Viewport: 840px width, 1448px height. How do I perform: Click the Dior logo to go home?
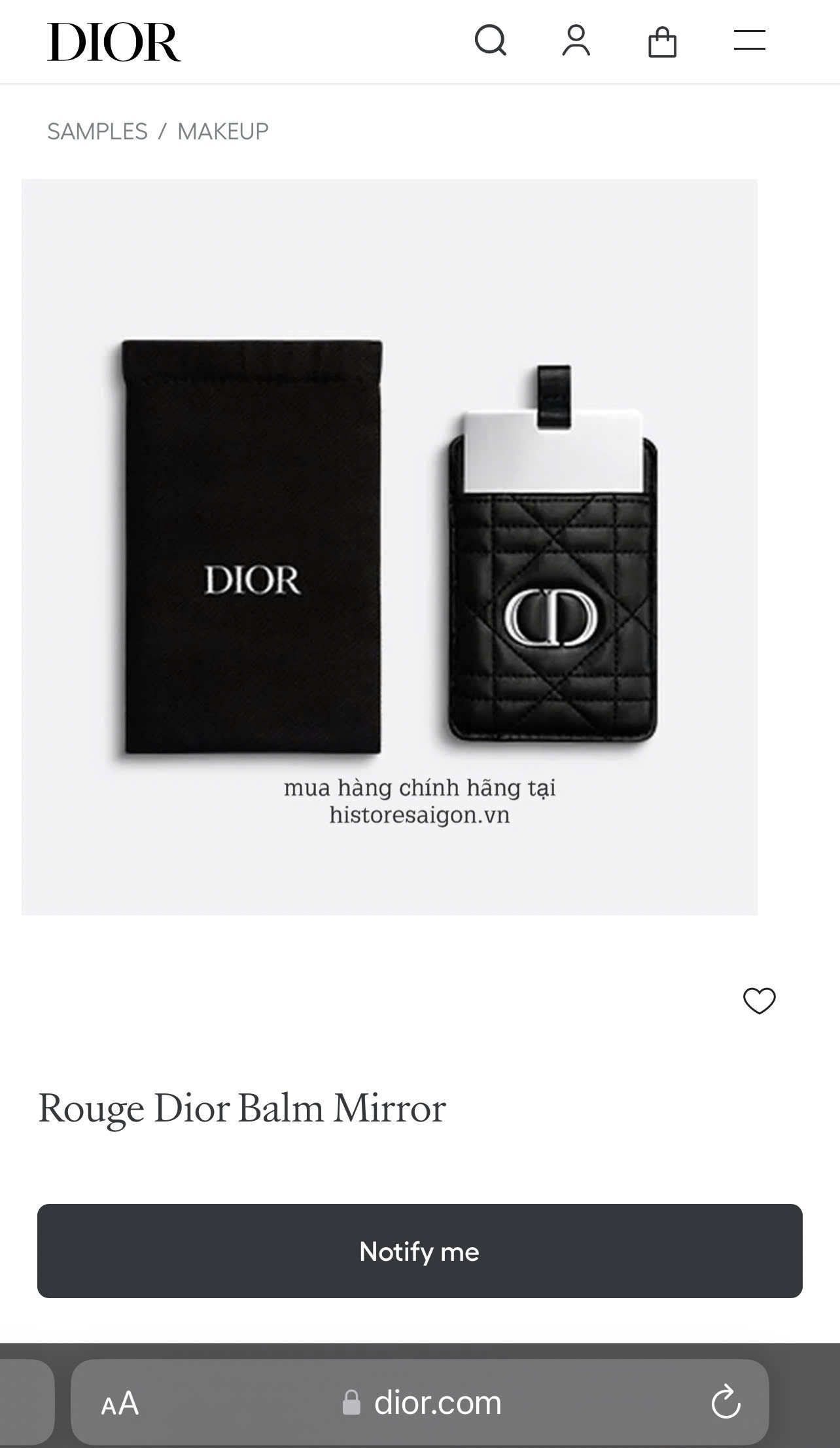pos(113,41)
